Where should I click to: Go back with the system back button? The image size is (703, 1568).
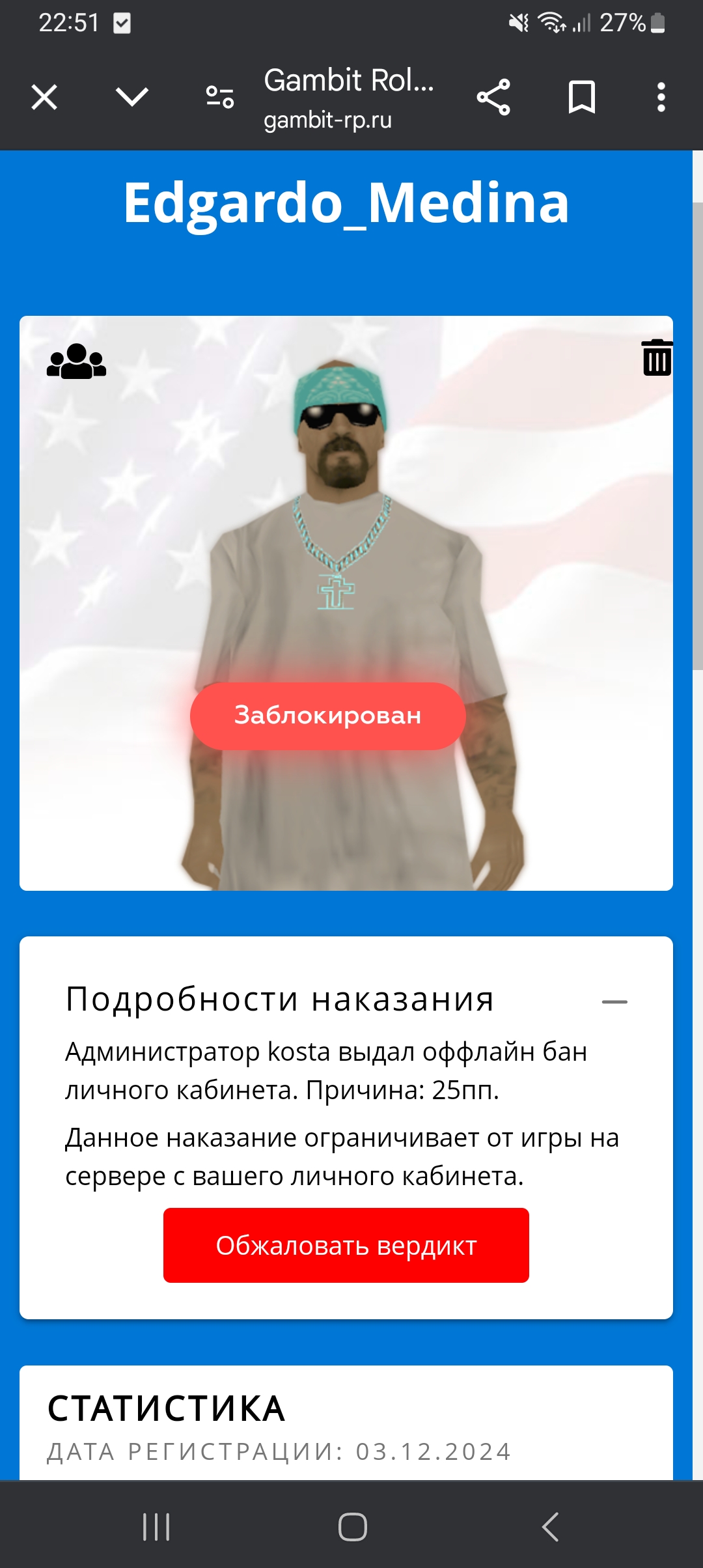[x=550, y=1526]
